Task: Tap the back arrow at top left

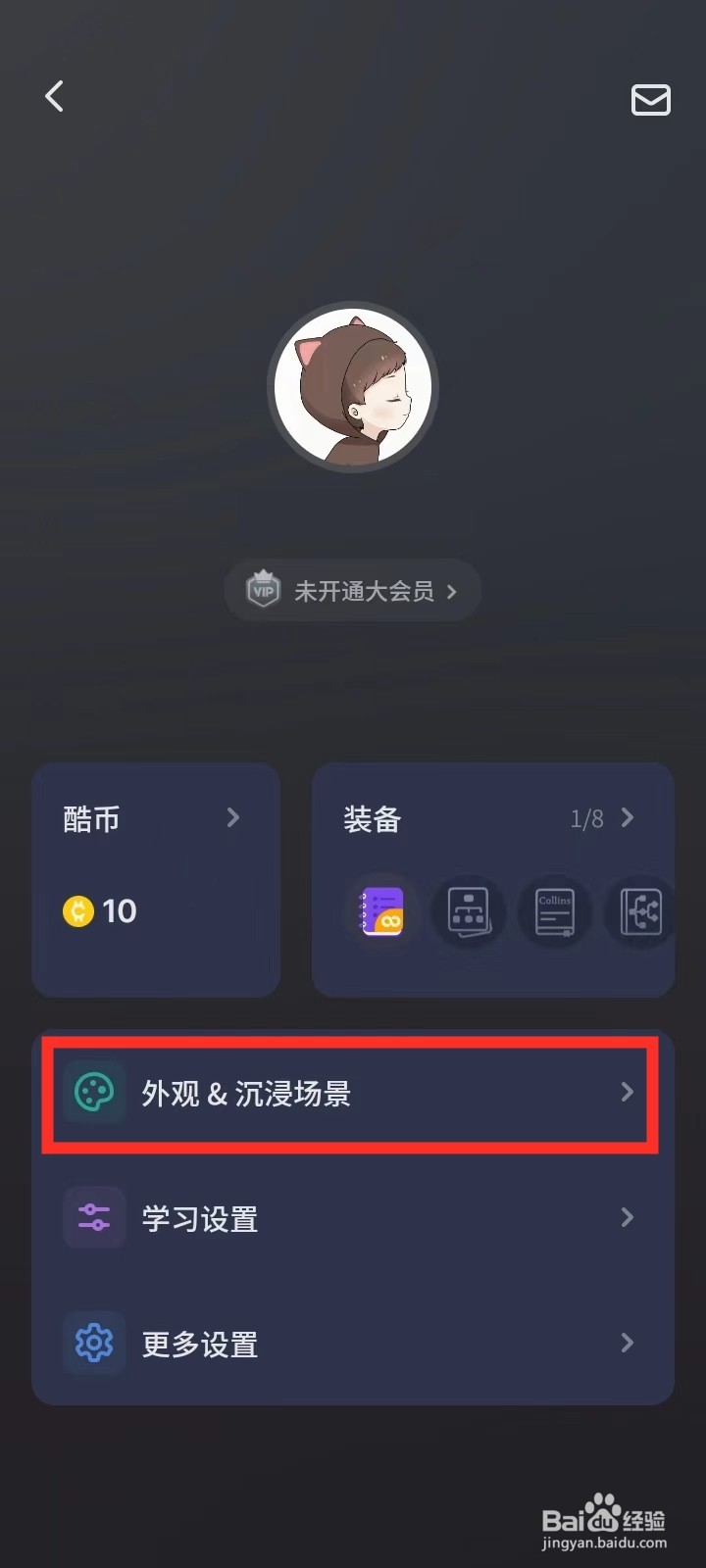Action: pos(54,96)
